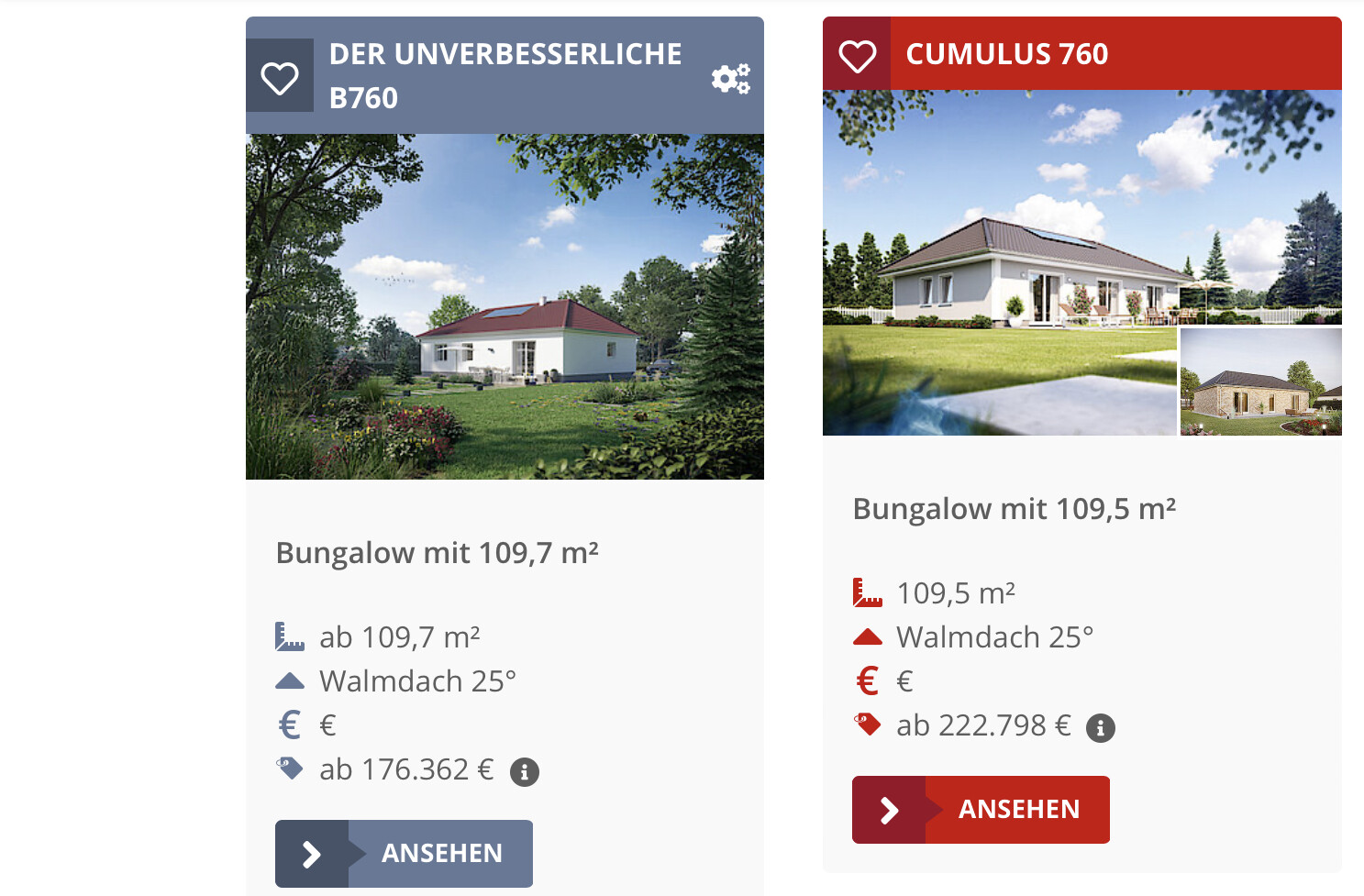Show price info for ab 222.798 €
The height and width of the screenshot is (896, 1364).
point(1101,728)
